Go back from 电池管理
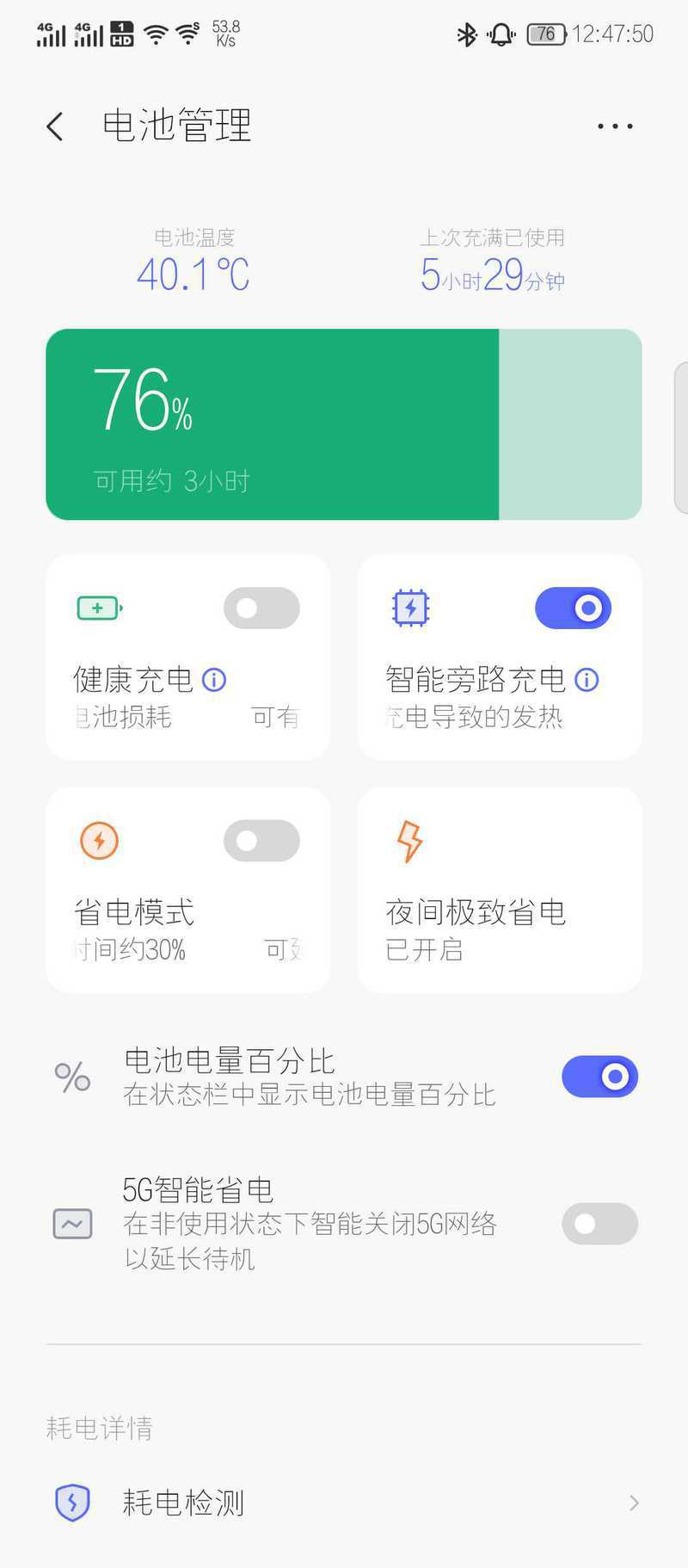 [x=55, y=127]
